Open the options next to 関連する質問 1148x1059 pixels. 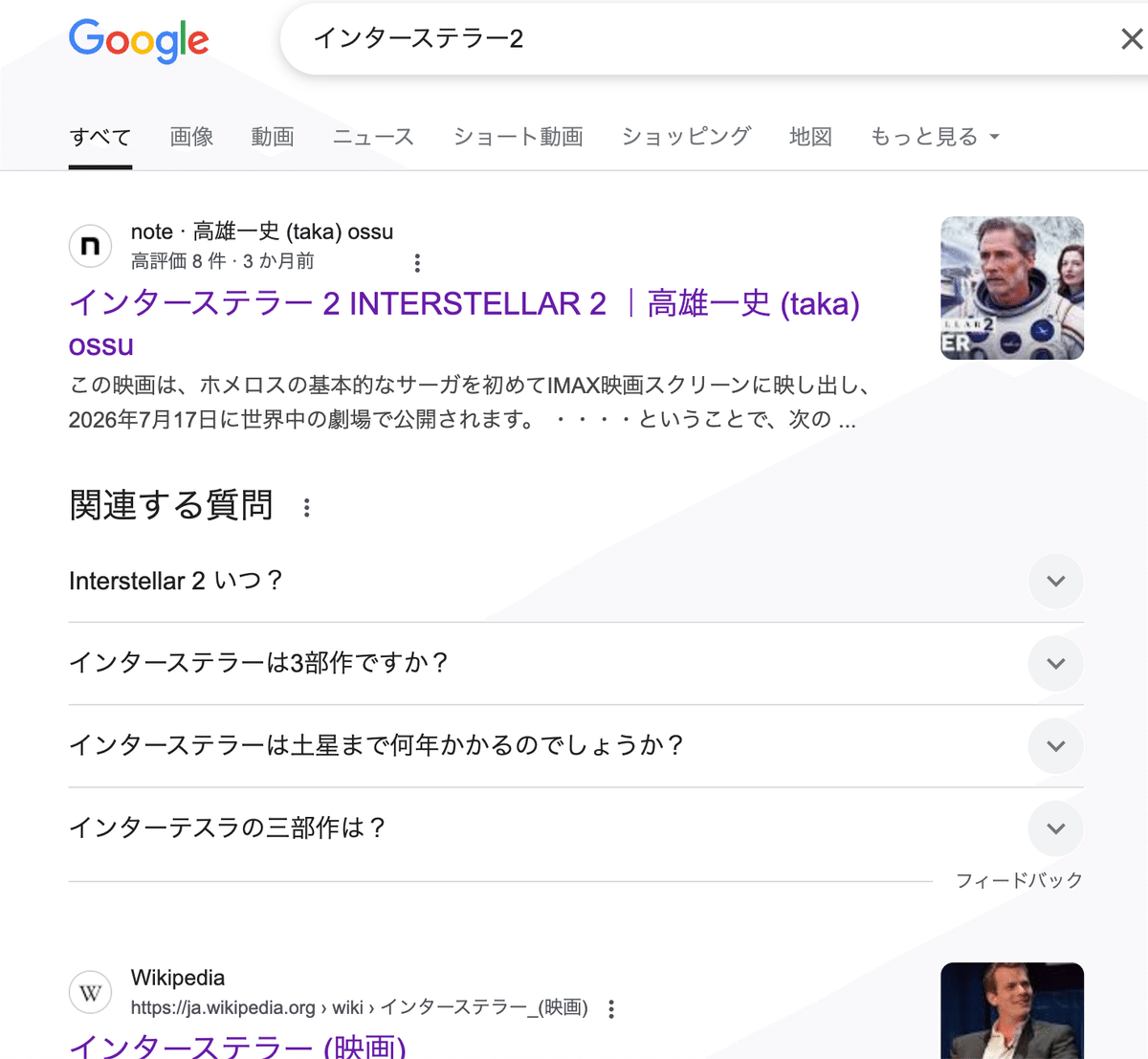(307, 508)
